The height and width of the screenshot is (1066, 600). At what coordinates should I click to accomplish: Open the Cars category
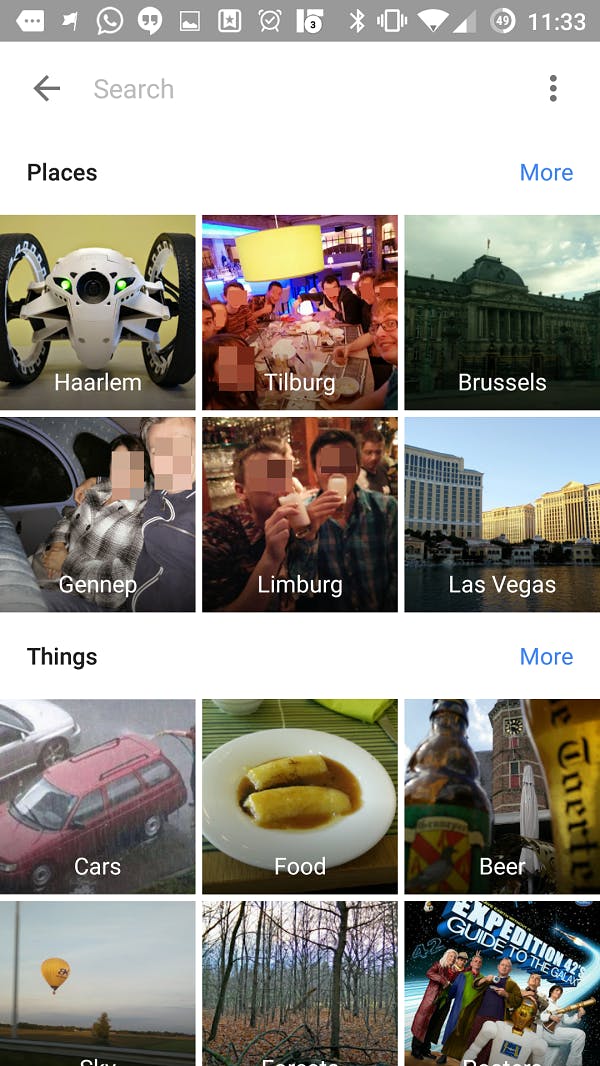point(98,796)
